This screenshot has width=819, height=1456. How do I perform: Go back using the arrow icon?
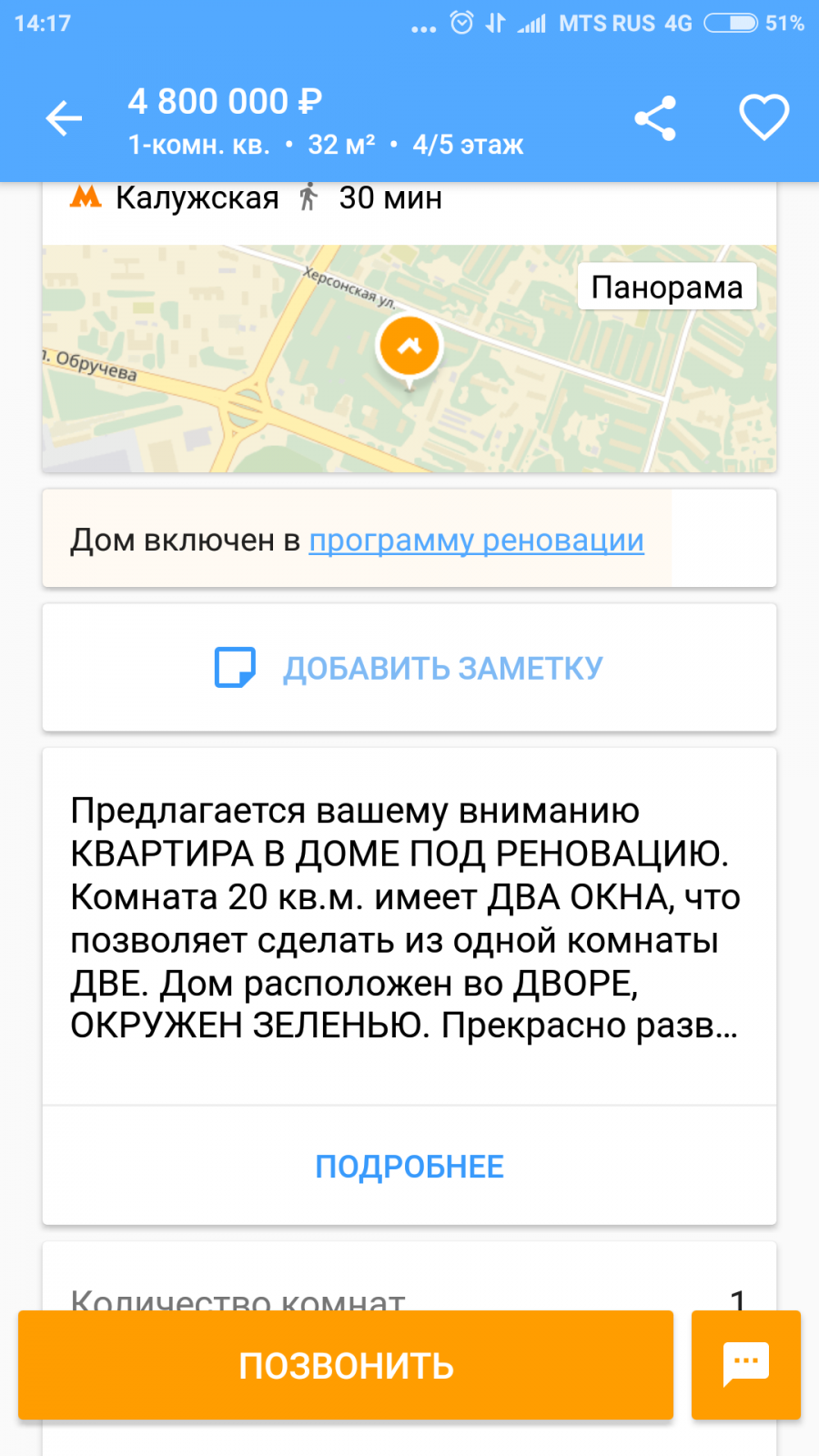64,118
